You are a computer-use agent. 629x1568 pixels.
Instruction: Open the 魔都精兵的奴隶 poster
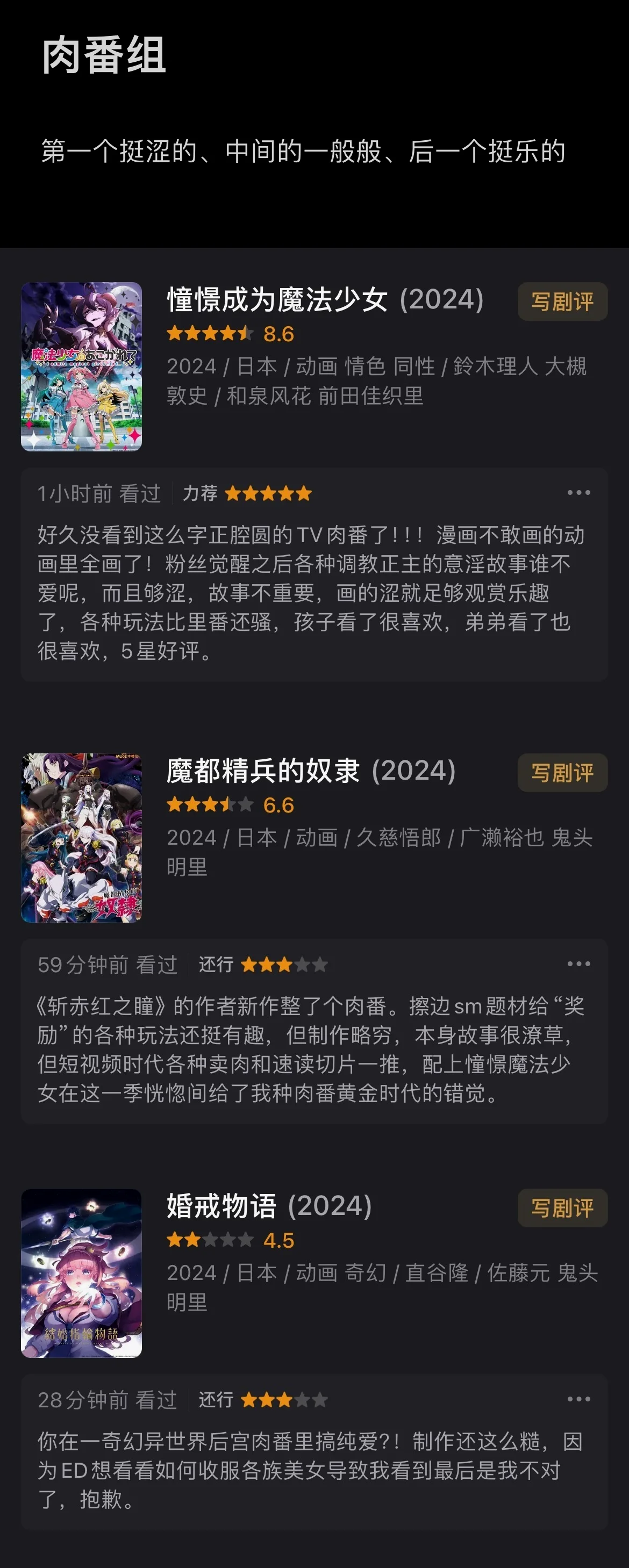[x=82, y=838]
